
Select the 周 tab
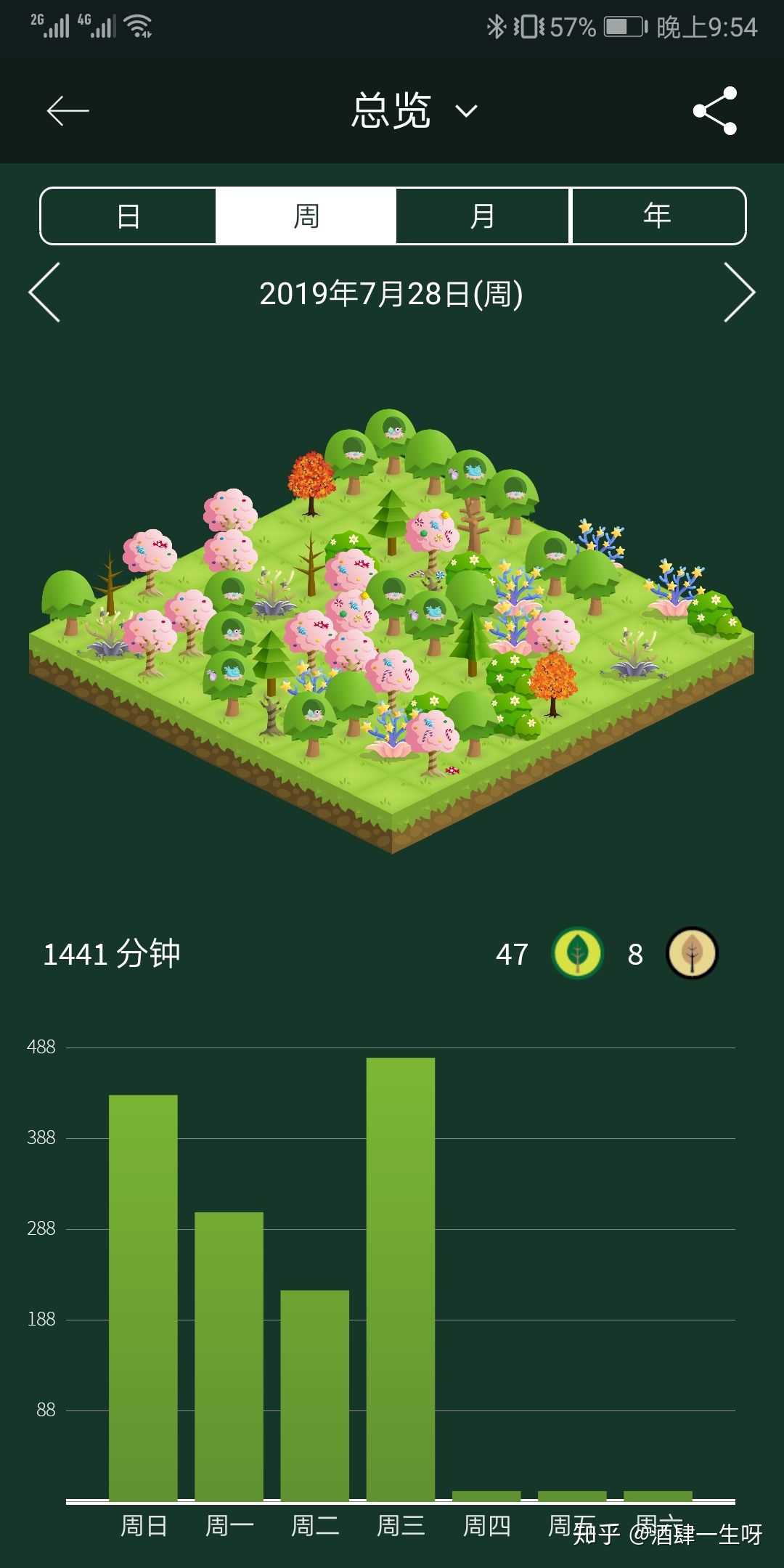coord(306,216)
